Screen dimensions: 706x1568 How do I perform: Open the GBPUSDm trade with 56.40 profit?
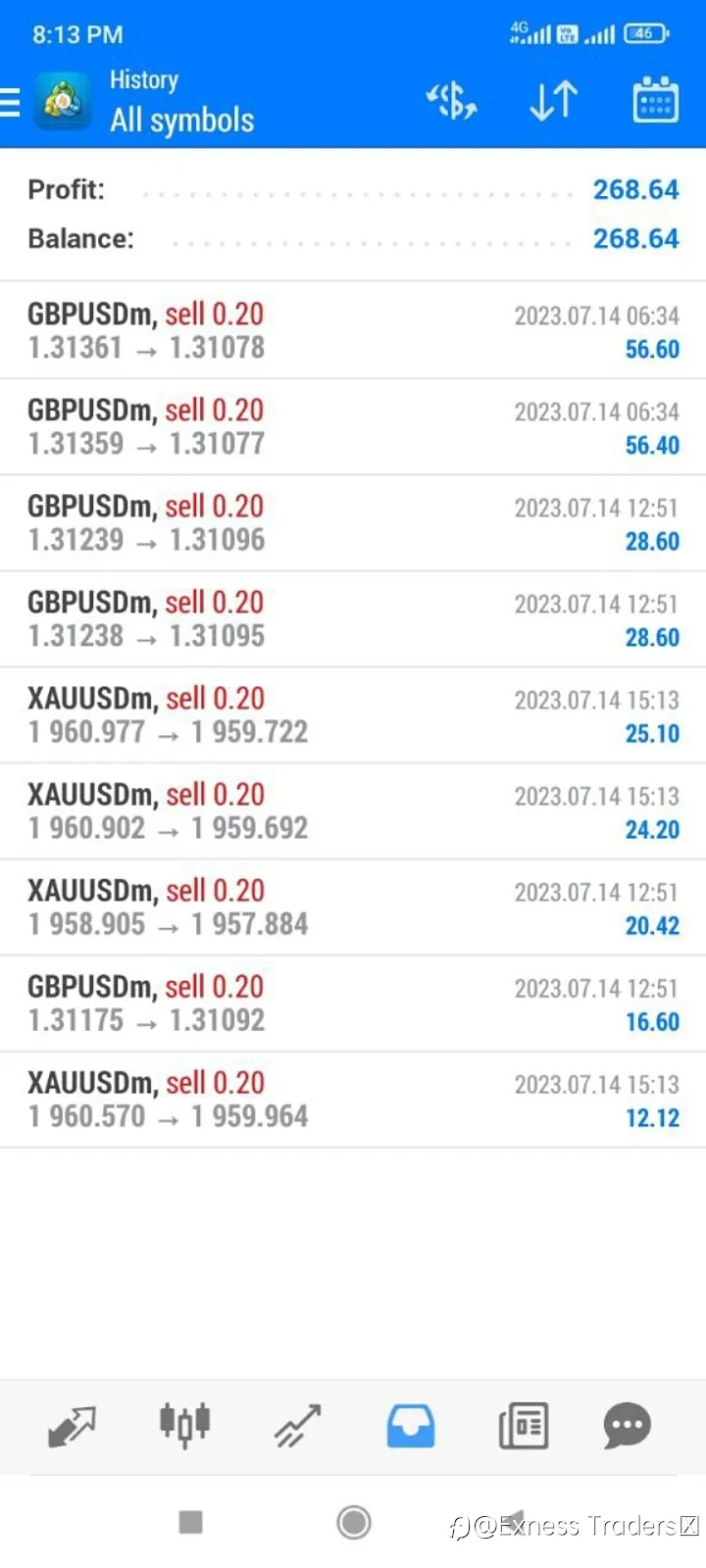353,426
